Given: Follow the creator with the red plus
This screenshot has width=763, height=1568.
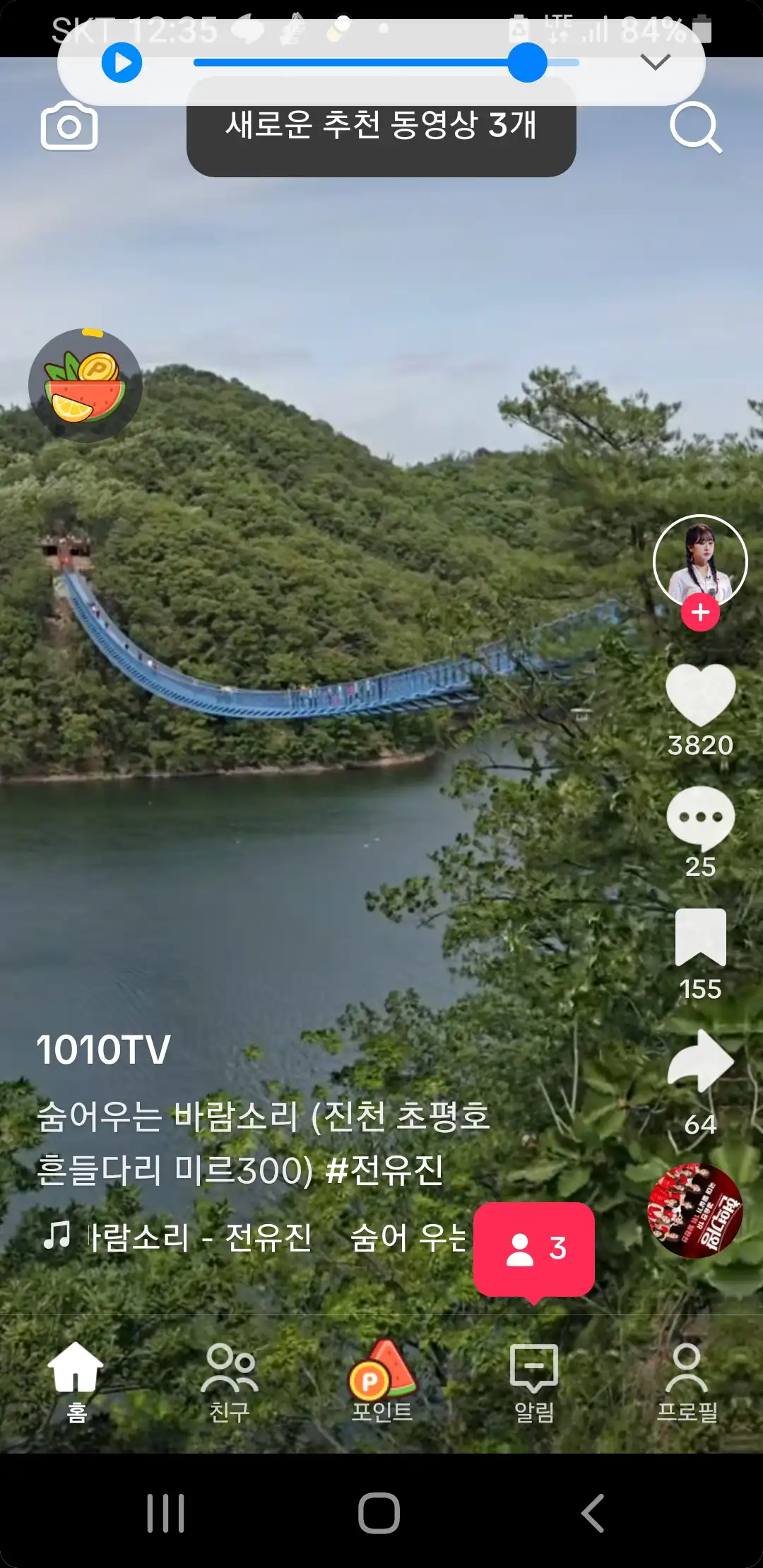Looking at the screenshot, I should tap(700, 612).
